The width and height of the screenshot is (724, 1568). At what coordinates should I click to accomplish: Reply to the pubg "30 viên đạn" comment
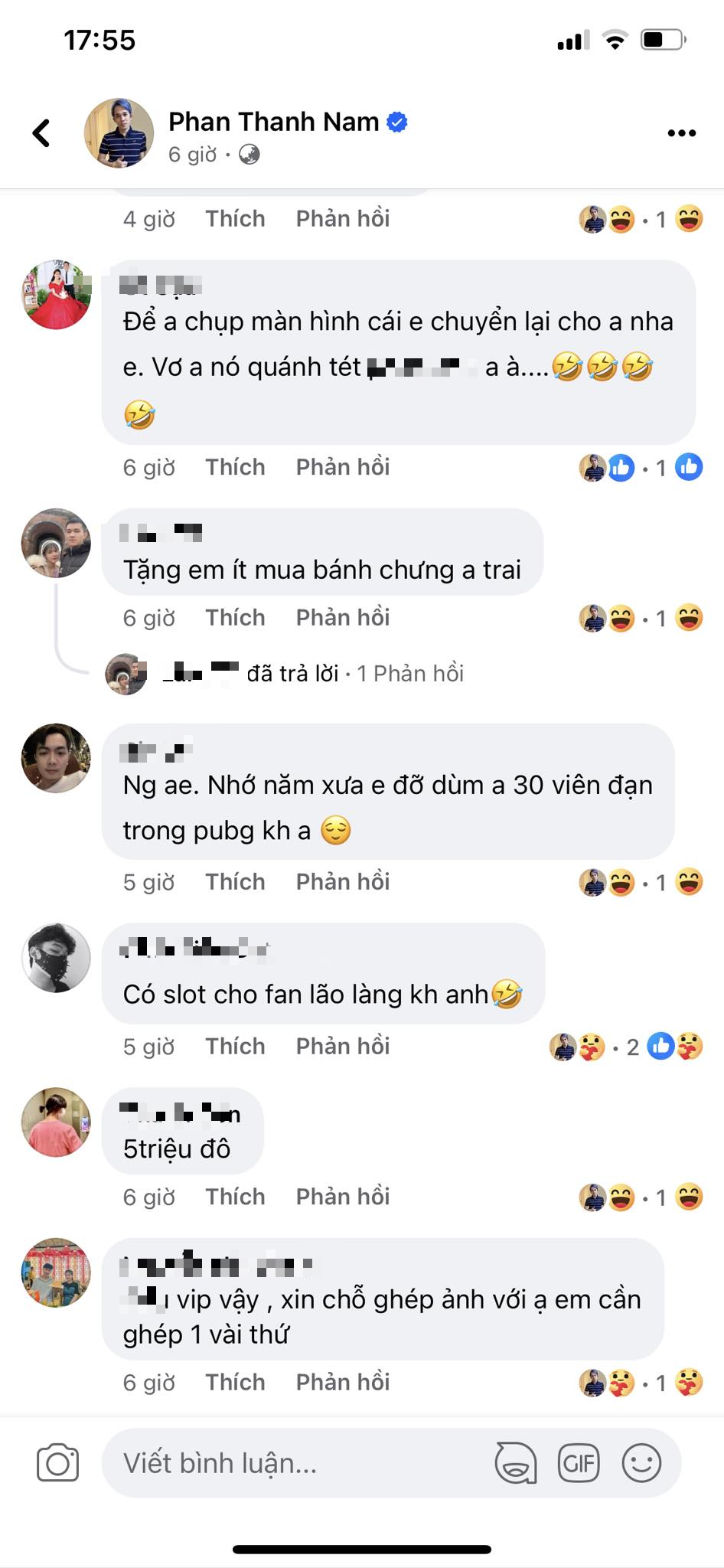click(342, 882)
